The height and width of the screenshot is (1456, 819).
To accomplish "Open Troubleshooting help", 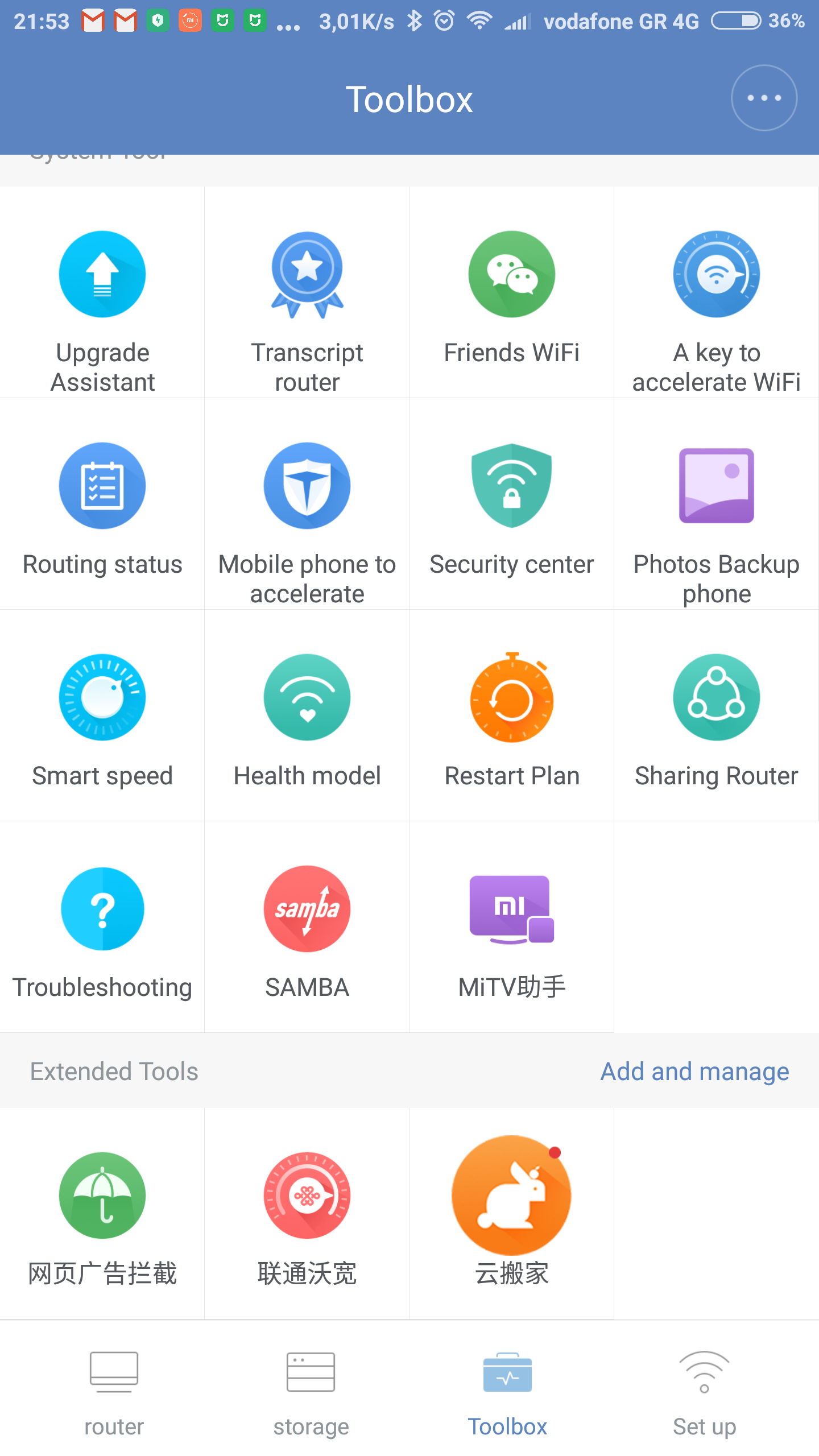I will [102, 928].
